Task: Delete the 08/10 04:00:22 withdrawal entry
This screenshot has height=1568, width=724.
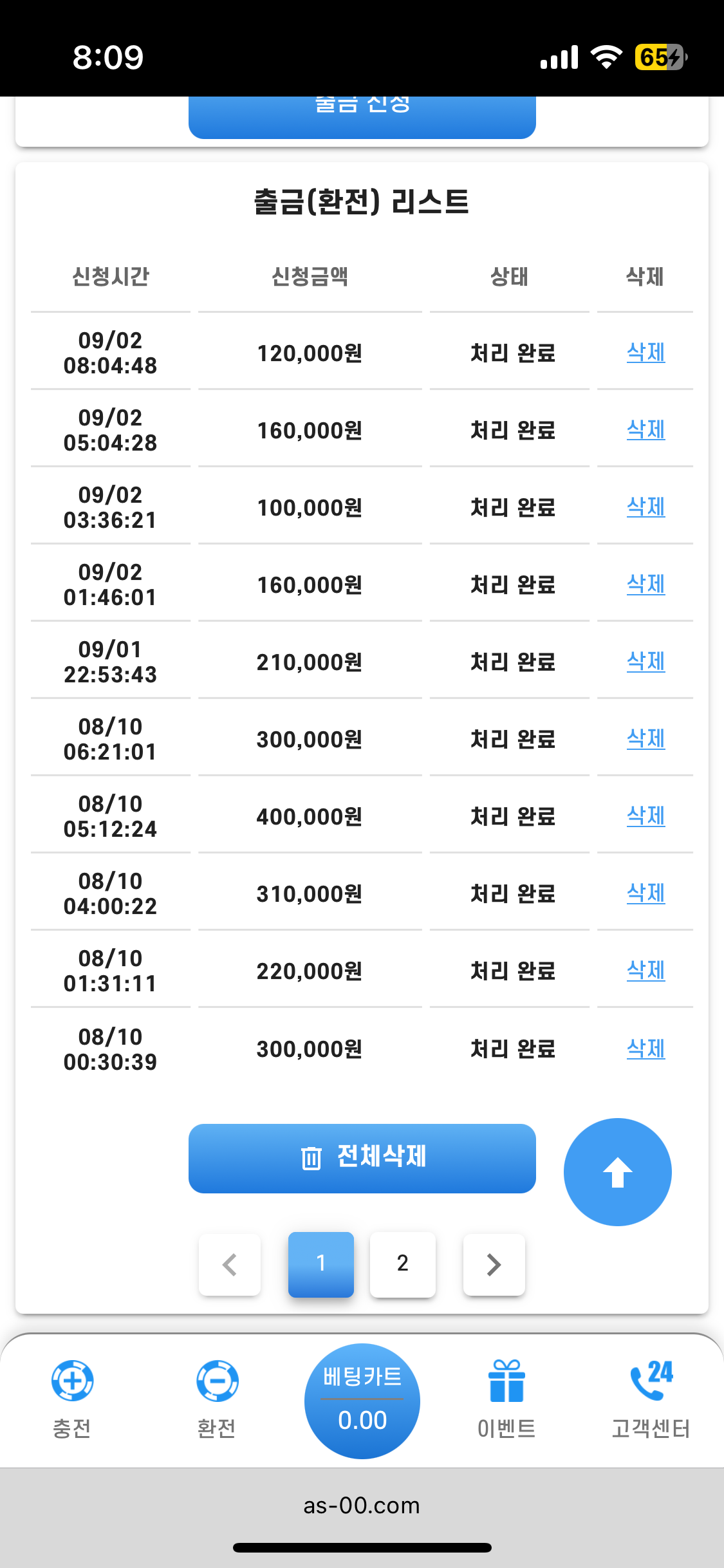Action: [x=645, y=893]
